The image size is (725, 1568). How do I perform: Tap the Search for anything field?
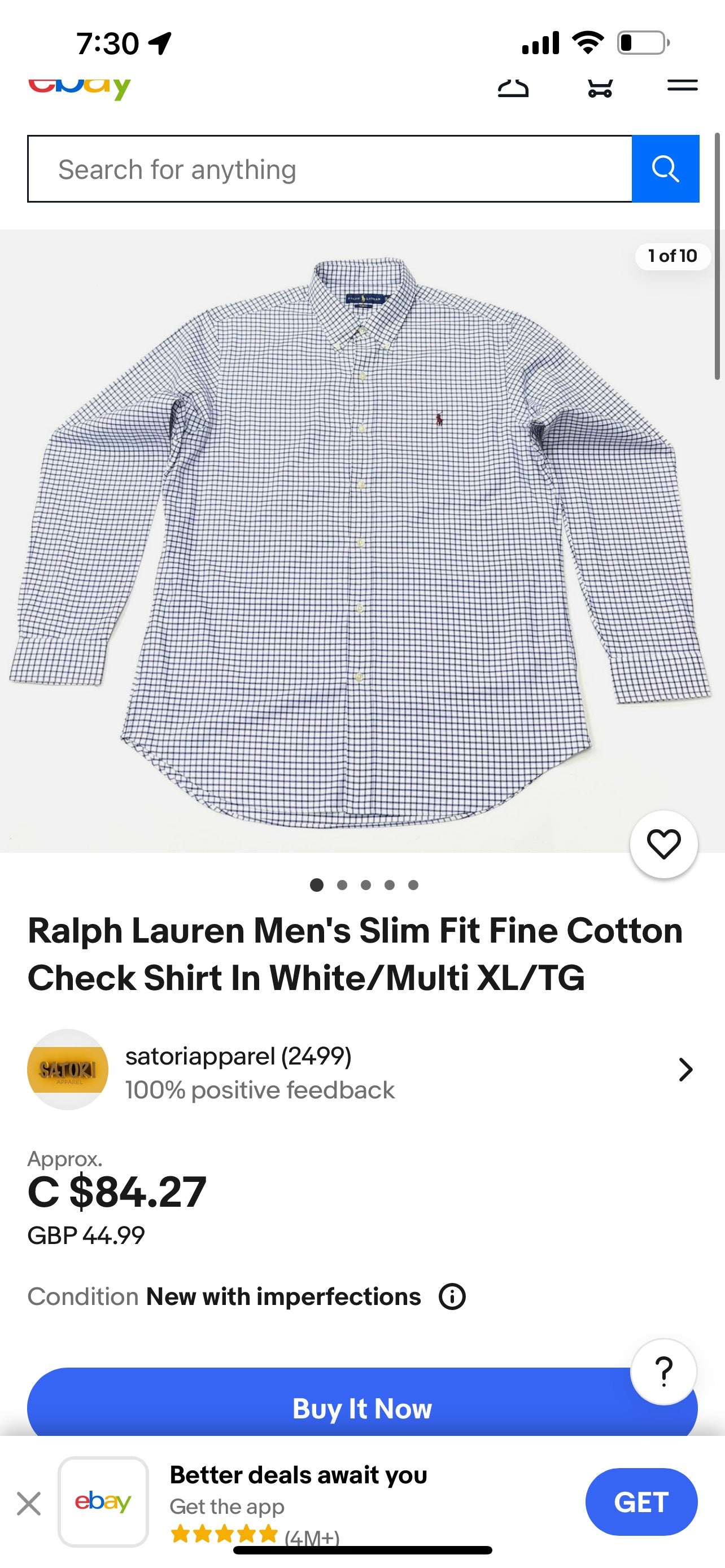click(329, 169)
